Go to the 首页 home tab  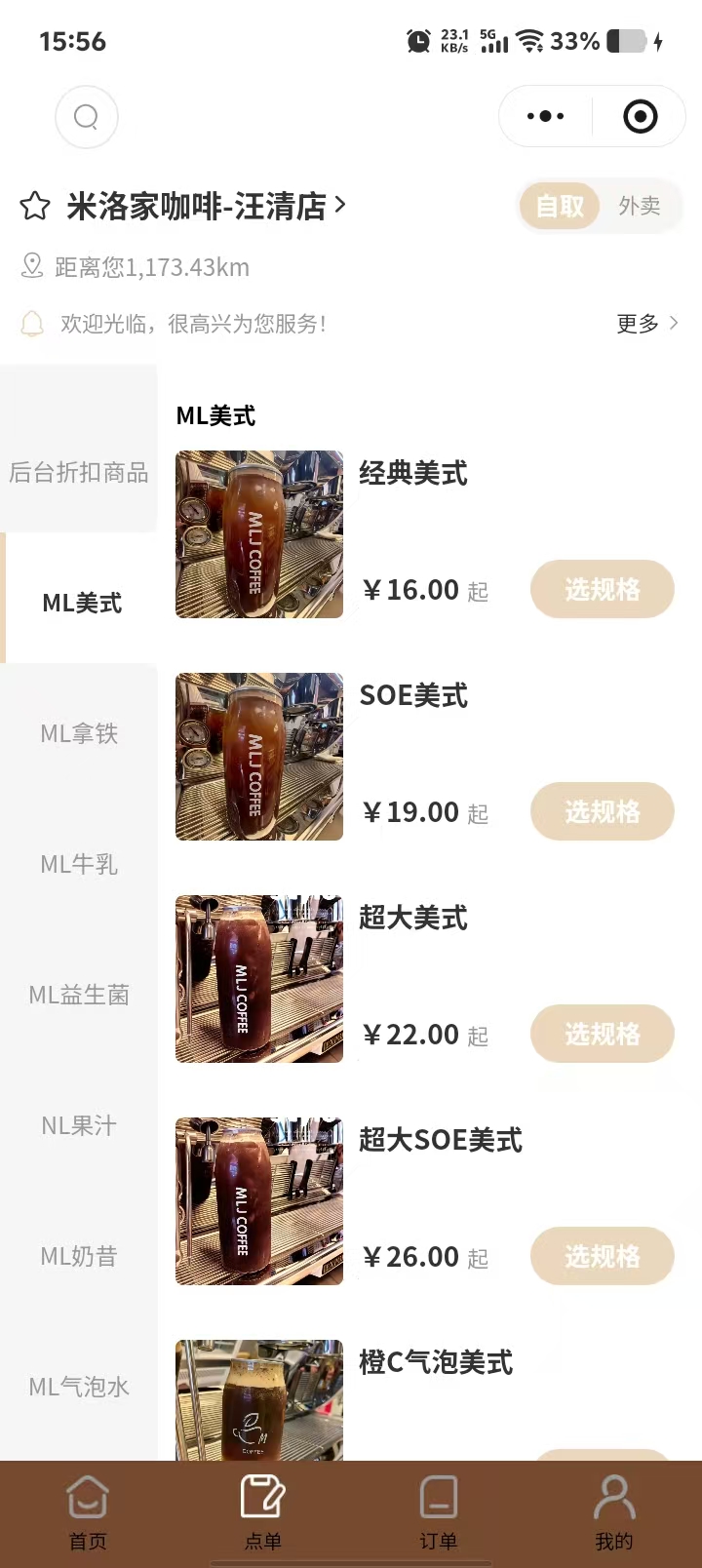tap(88, 1511)
